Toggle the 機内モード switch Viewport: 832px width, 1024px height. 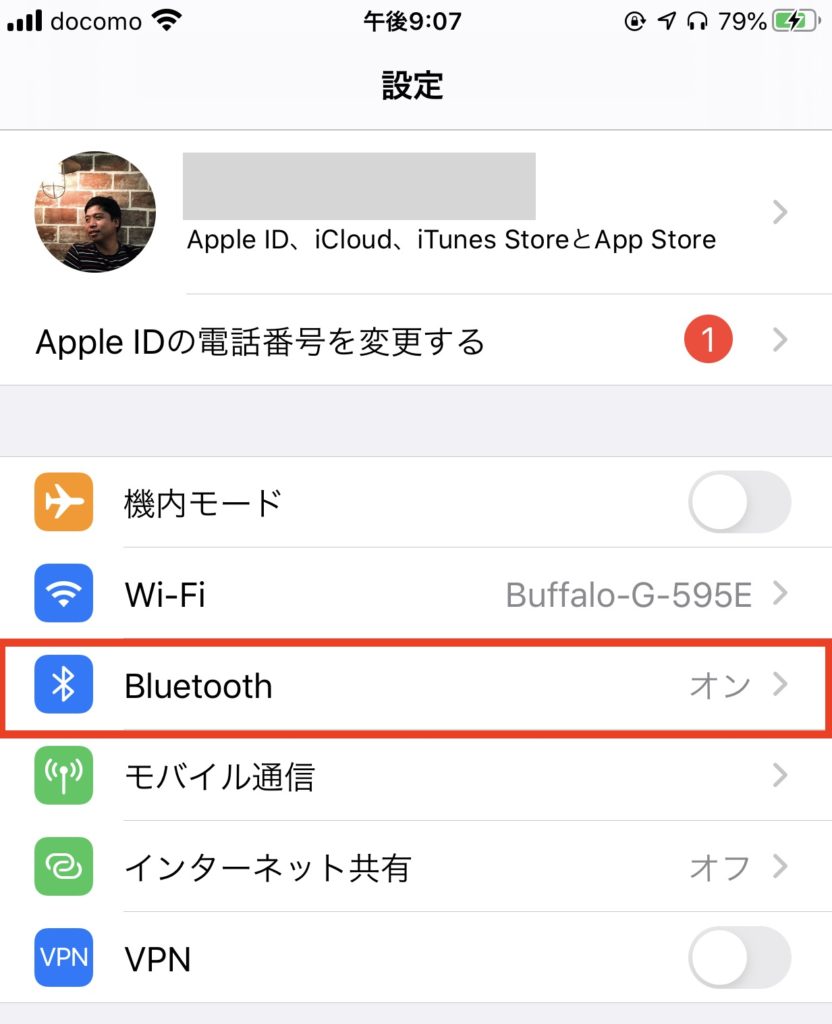click(x=738, y=502)
